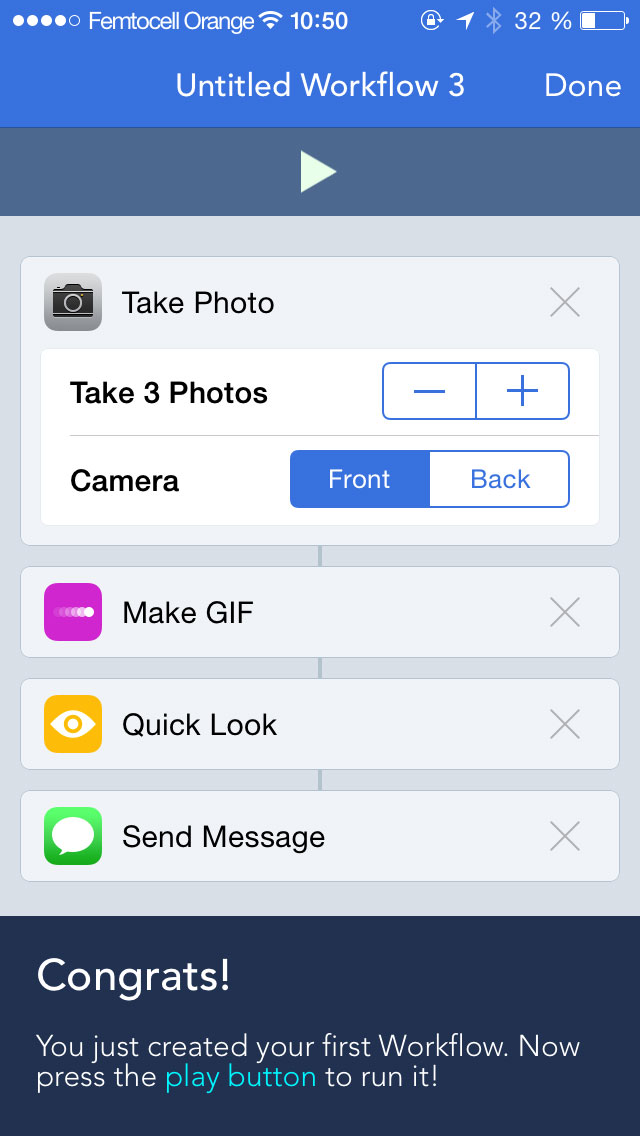This screenshot has width=640, height=1136.
Task: Remove the Send Message action
Action: (x=565, y=837)
